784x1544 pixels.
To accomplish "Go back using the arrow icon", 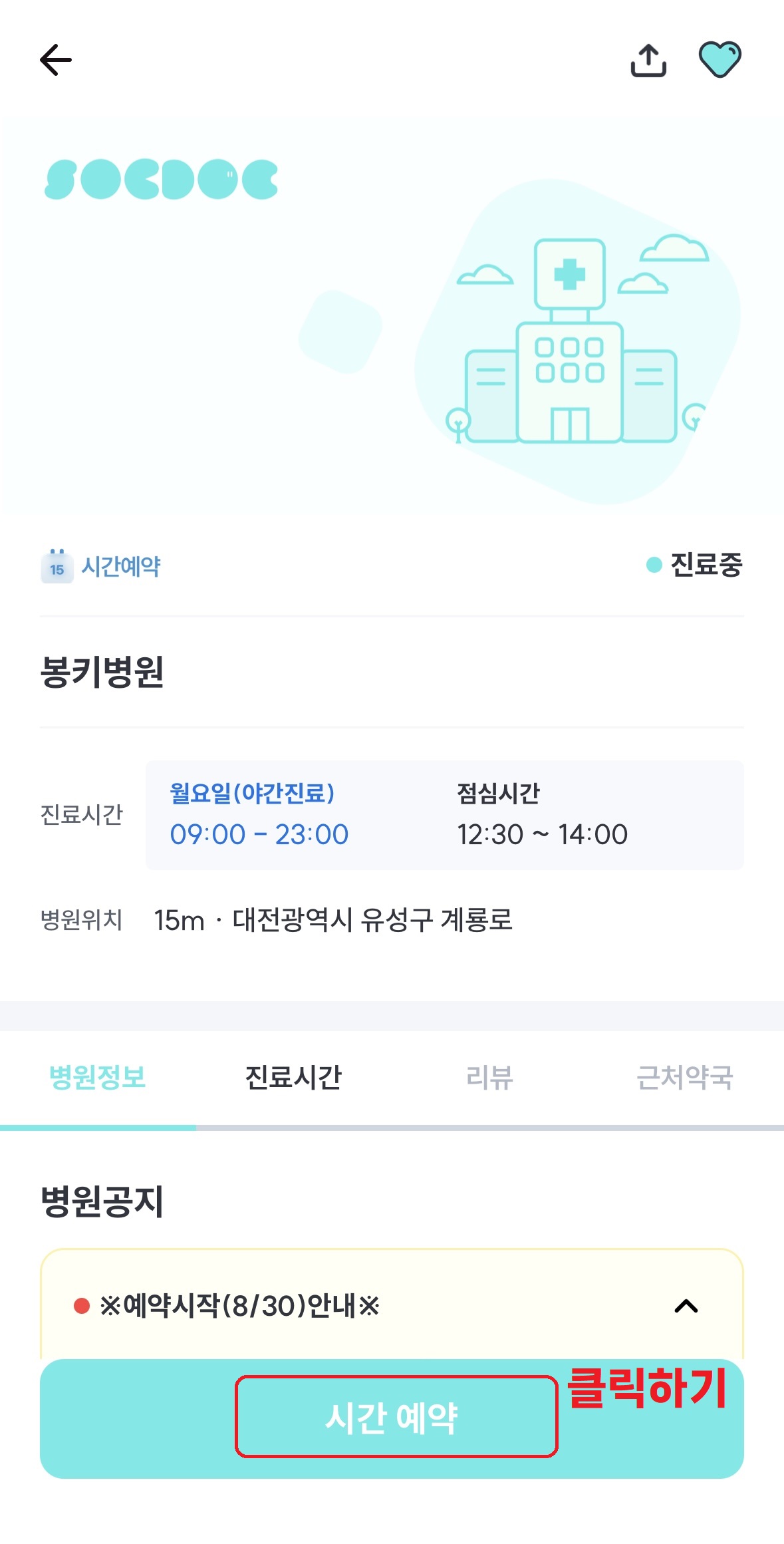I will (x=56, y=61).
